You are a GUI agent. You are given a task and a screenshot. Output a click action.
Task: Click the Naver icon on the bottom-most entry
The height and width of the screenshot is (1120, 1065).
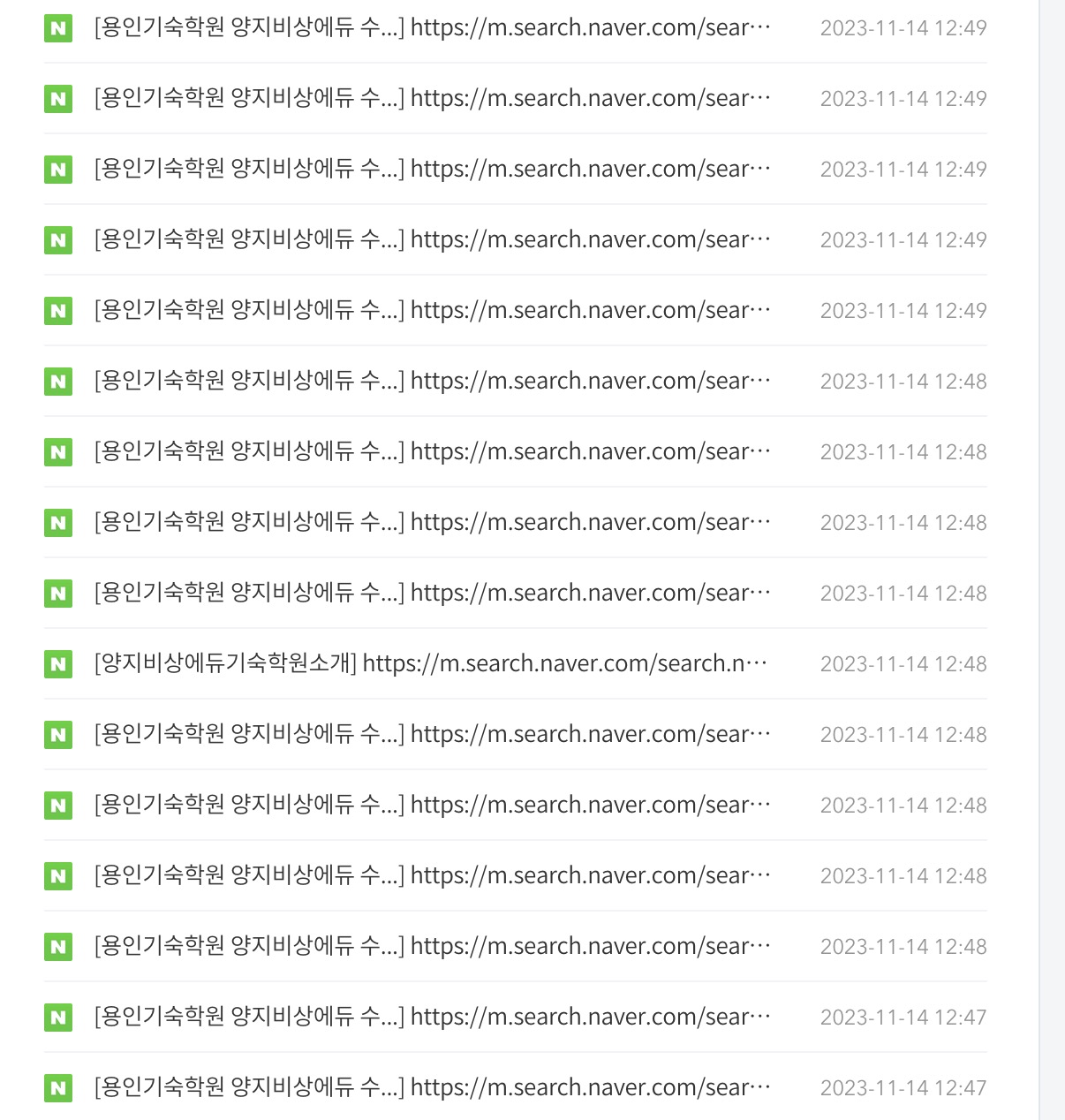pos(57,1087)
